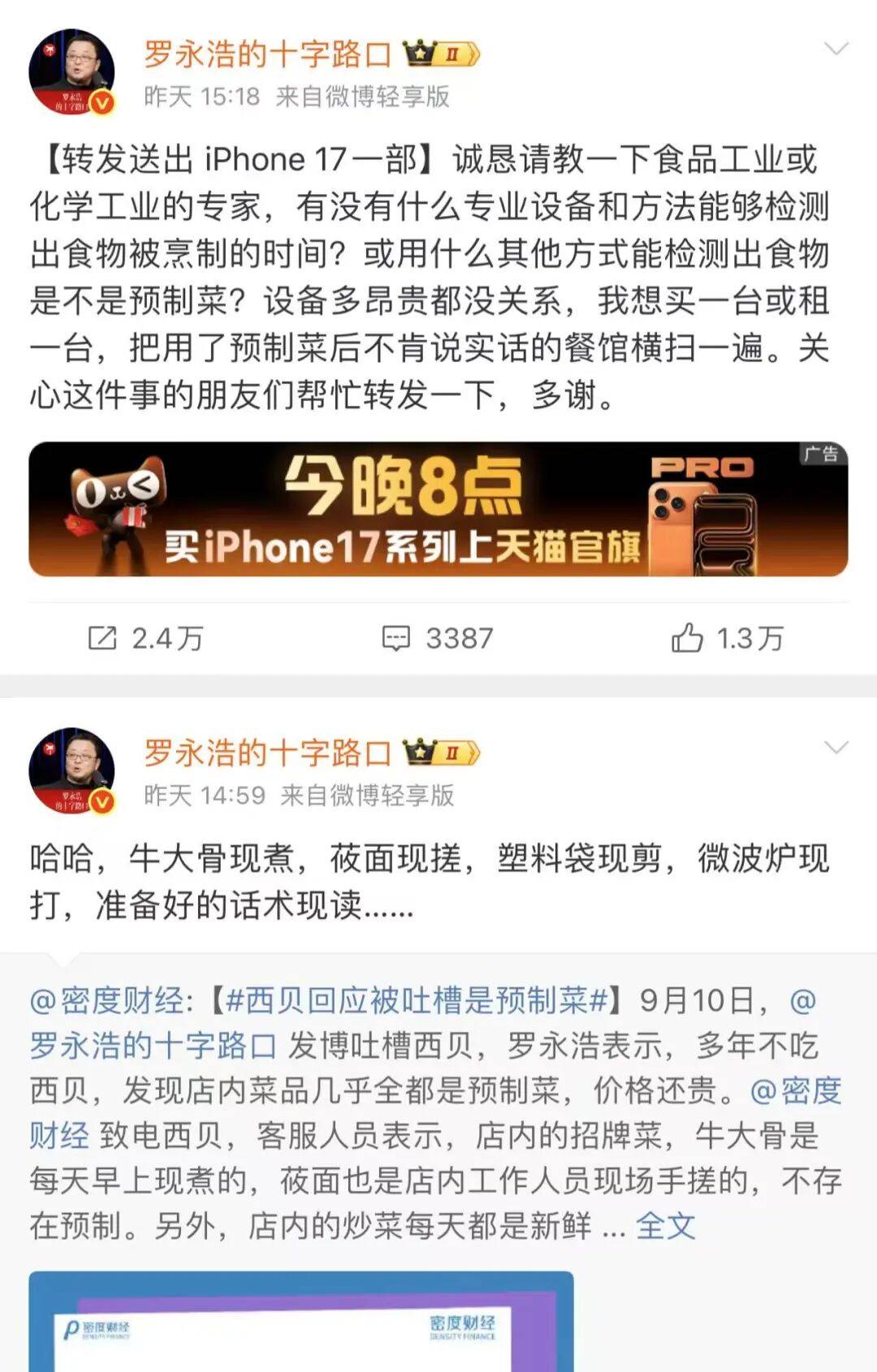Open comments on the 3387-comment post
This screenshot has width=877, height=1372.
point(438,639)
